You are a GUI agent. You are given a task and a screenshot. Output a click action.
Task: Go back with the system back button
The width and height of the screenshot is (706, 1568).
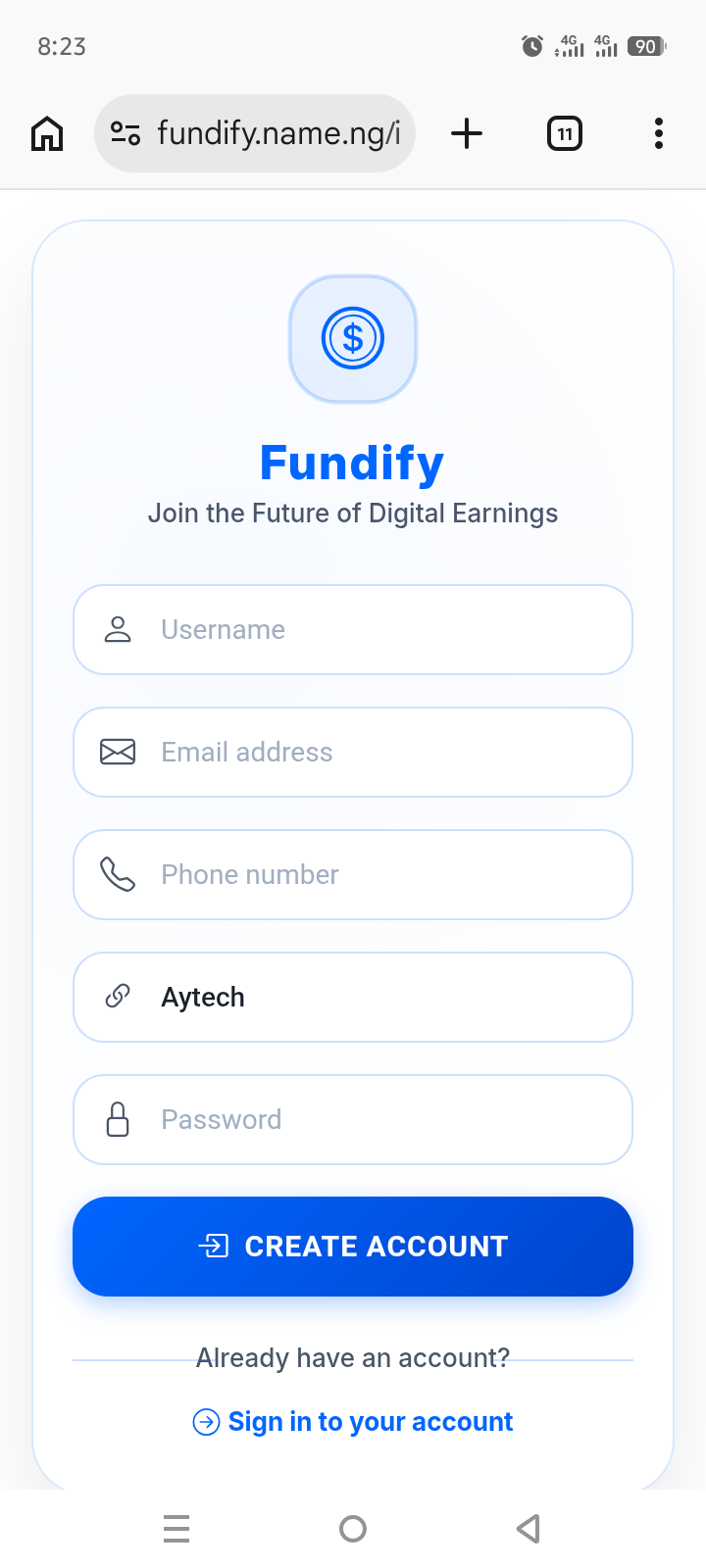(x=529, y=1529)
